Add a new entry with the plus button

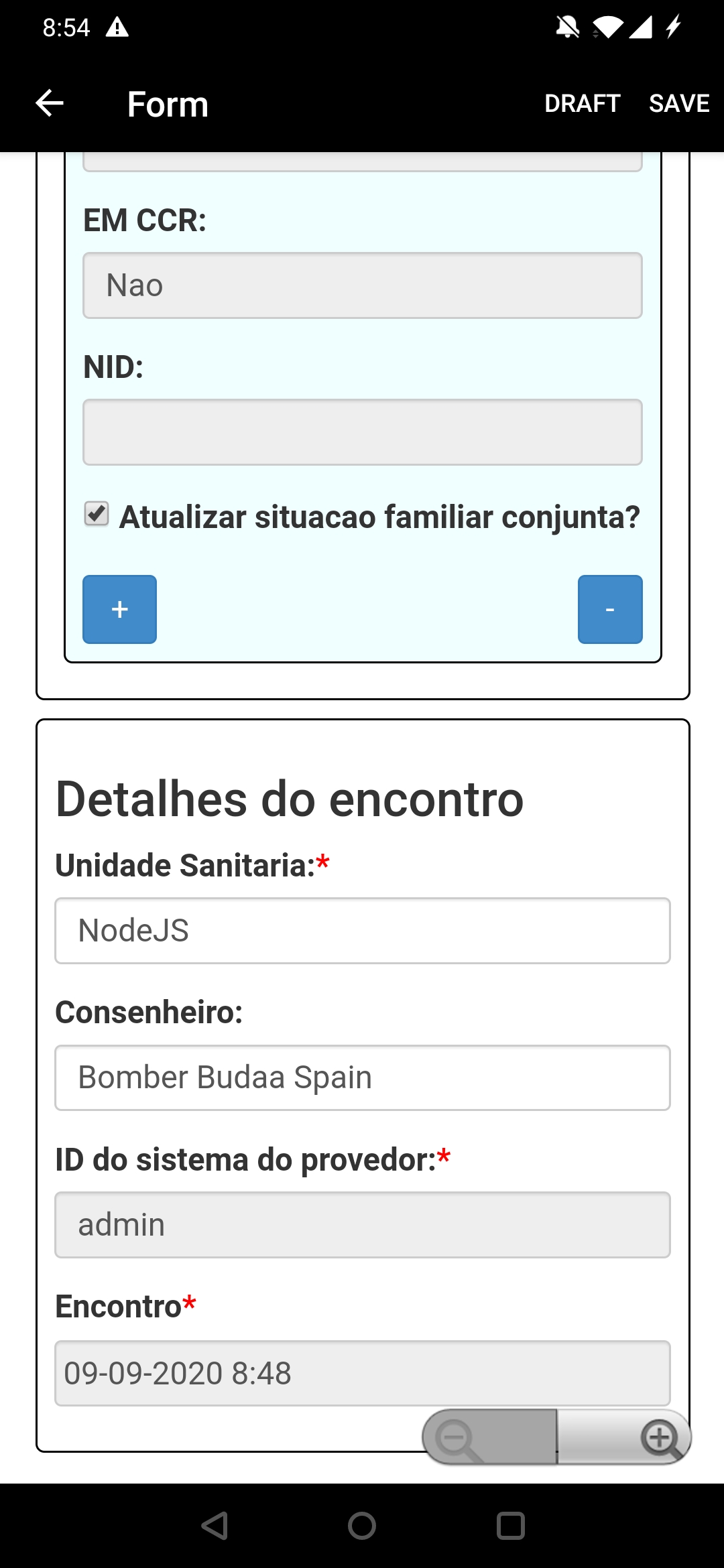pyautogui.click(x=120, y=609)
